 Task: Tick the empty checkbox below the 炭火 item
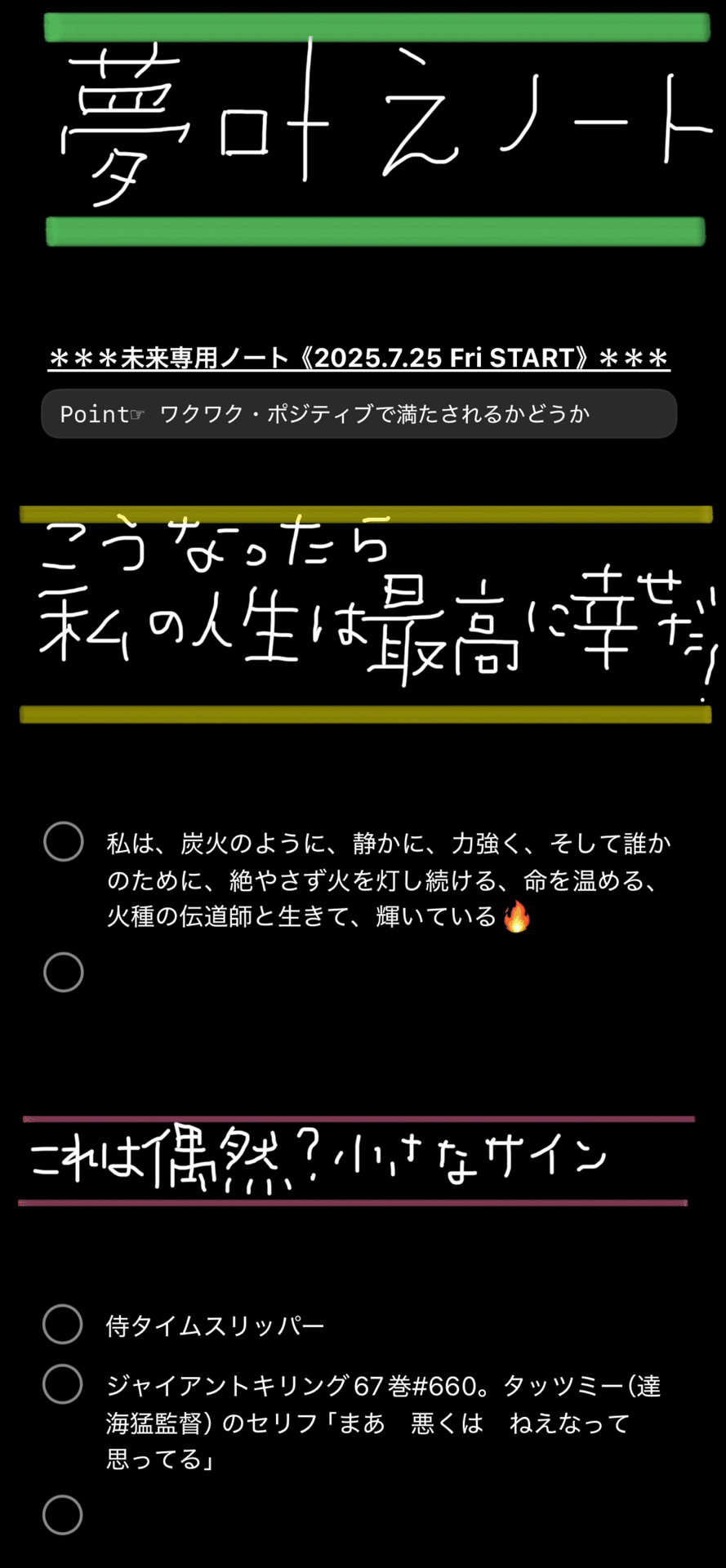64,972
